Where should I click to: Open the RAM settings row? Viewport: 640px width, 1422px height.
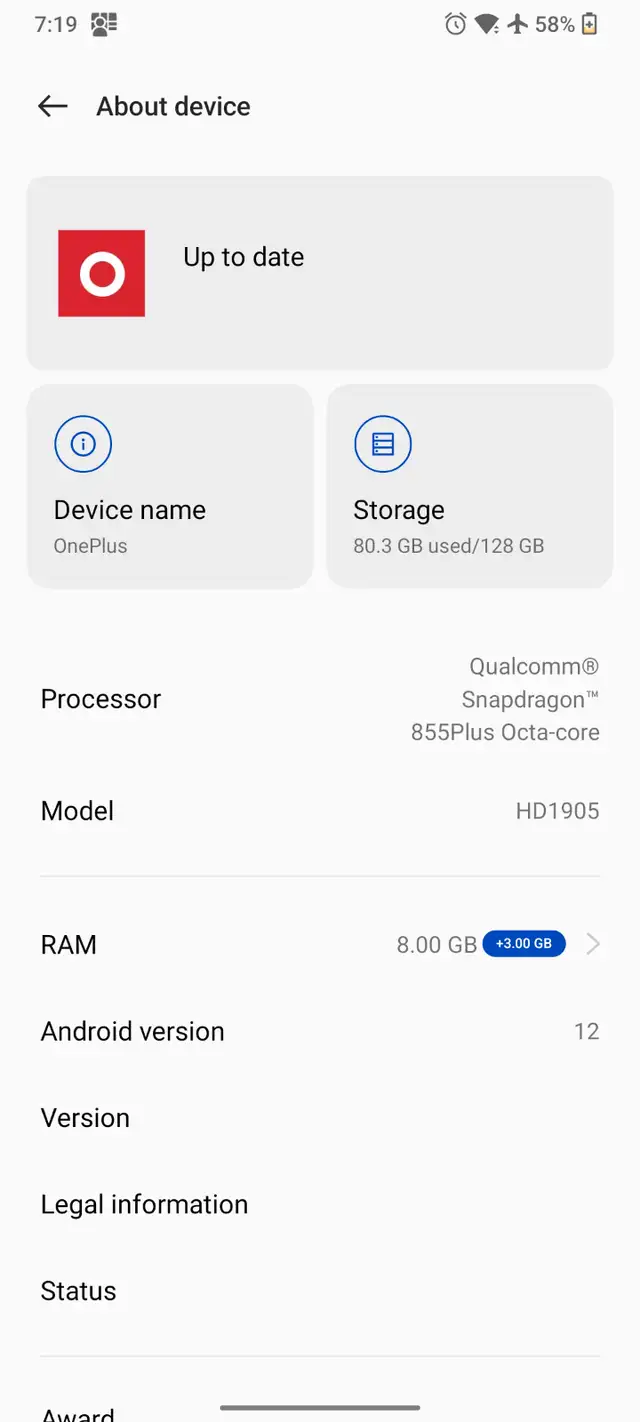320,944
